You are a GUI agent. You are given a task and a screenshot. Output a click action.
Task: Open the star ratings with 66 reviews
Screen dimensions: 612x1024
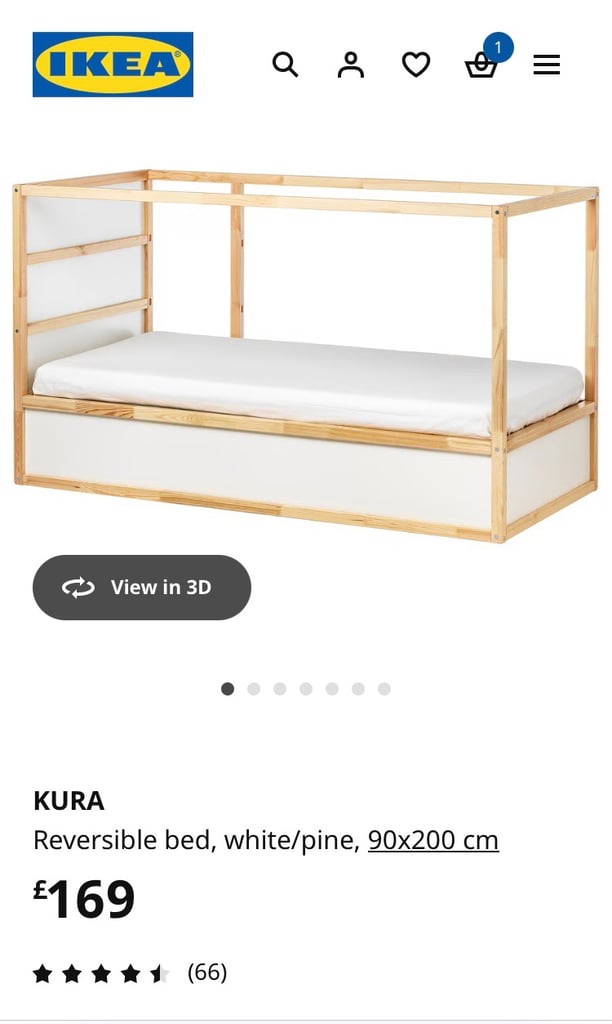coord(130,973)
